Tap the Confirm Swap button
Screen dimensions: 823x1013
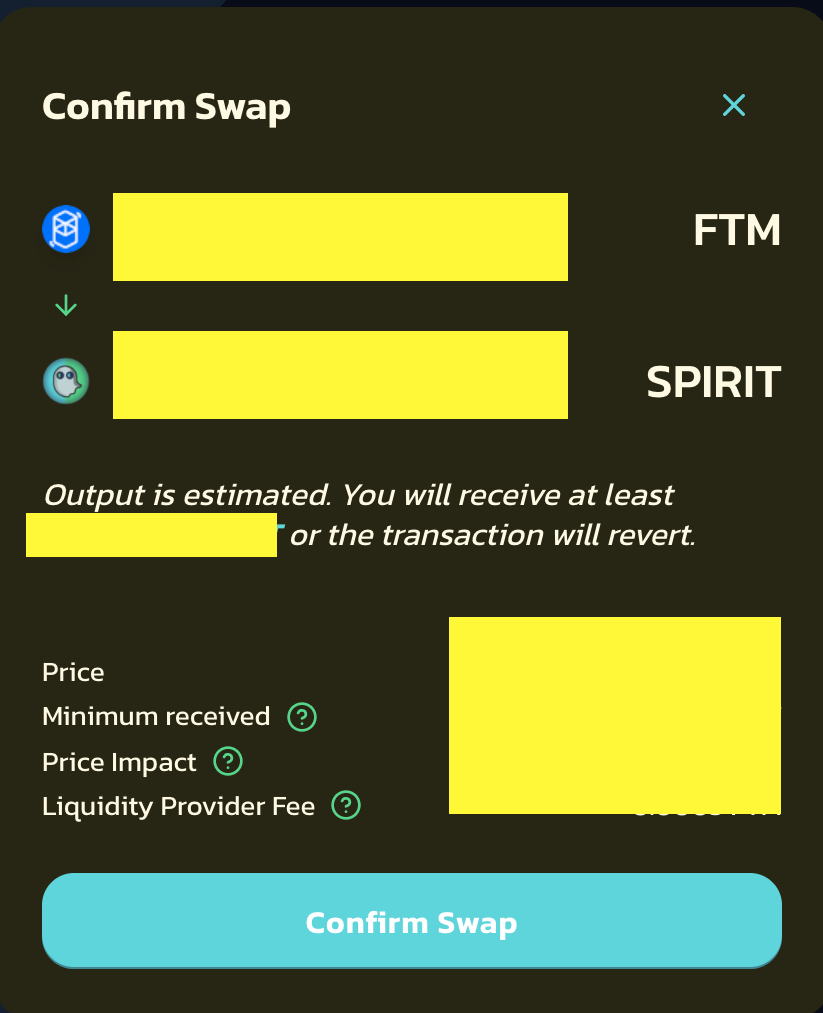click(x=411, y=921)
